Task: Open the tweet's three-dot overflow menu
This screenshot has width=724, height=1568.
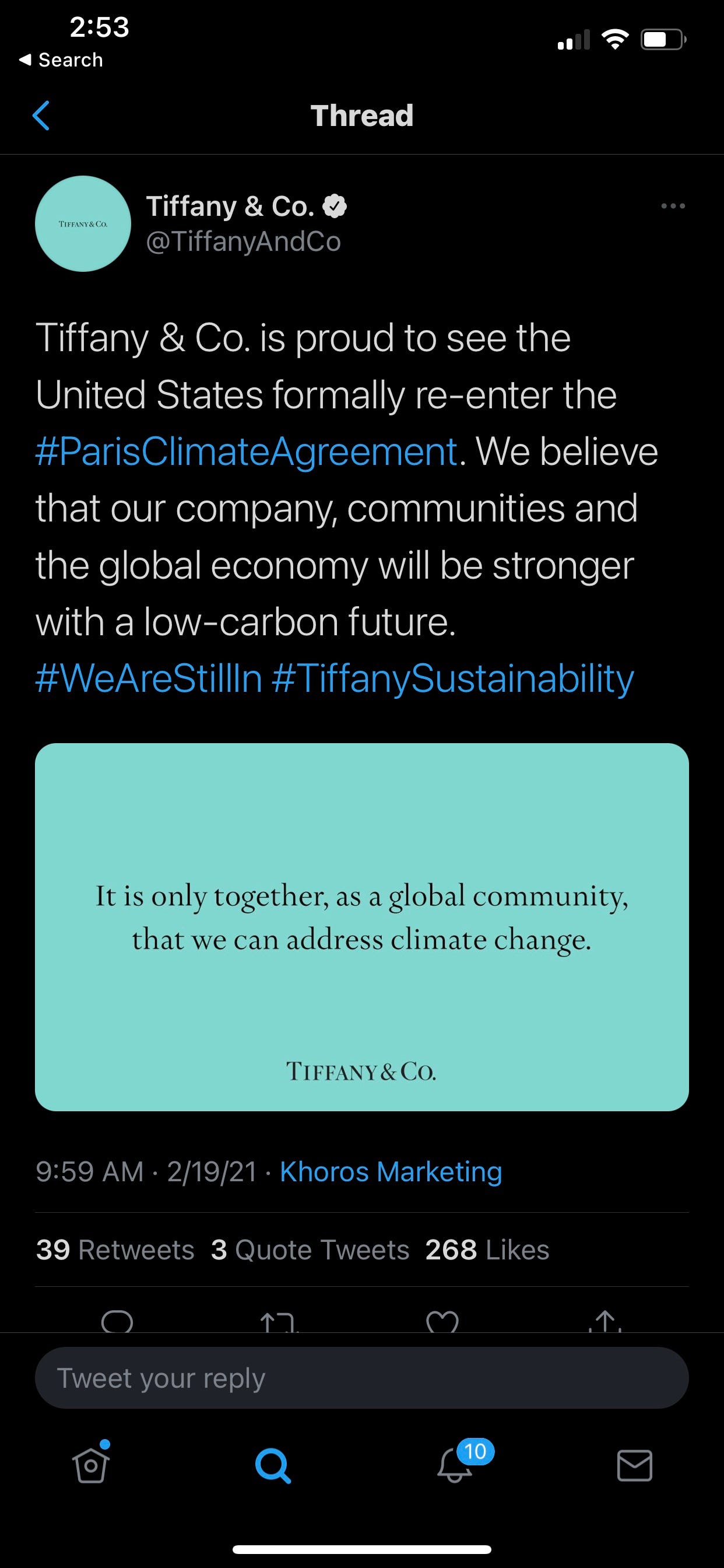Action: [673, 206]
